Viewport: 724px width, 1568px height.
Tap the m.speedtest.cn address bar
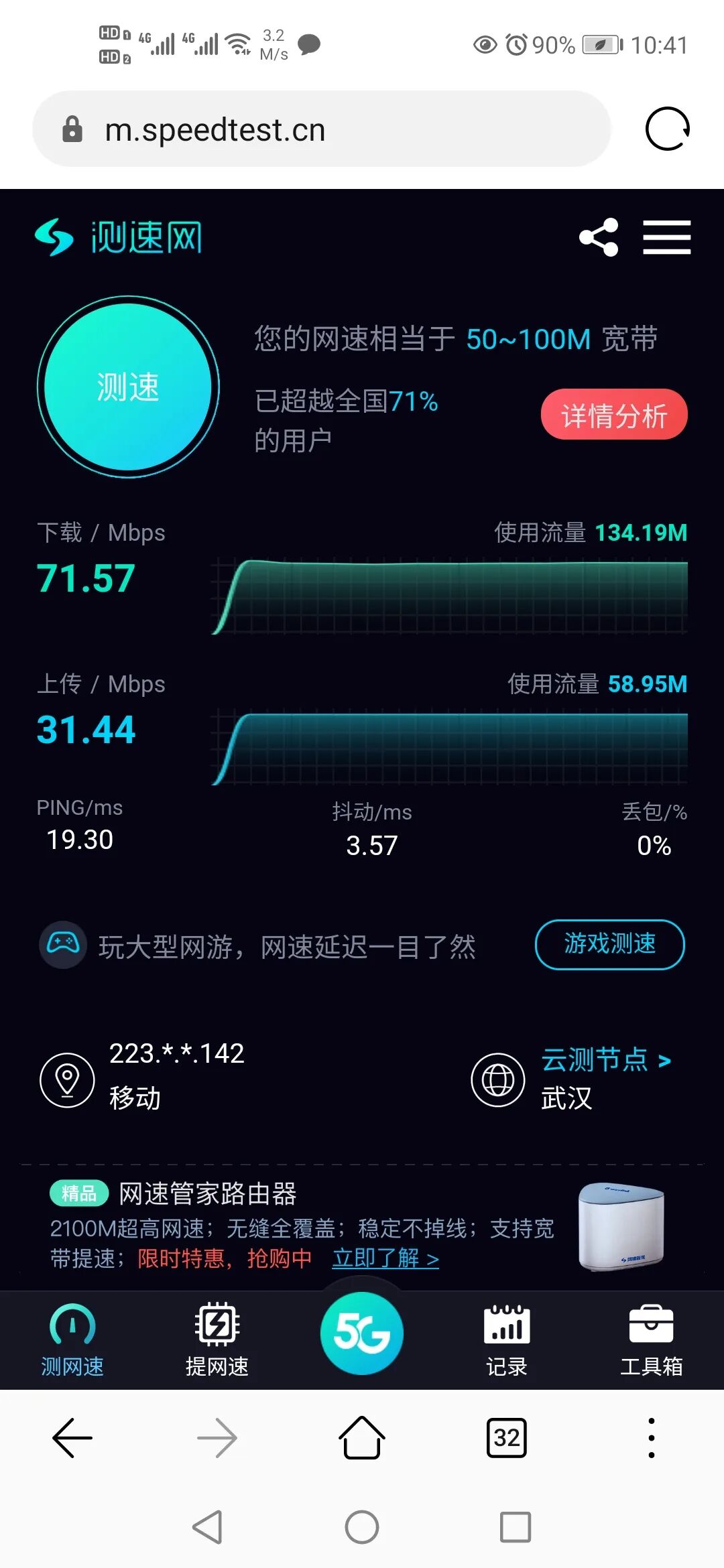coord(322,129)
